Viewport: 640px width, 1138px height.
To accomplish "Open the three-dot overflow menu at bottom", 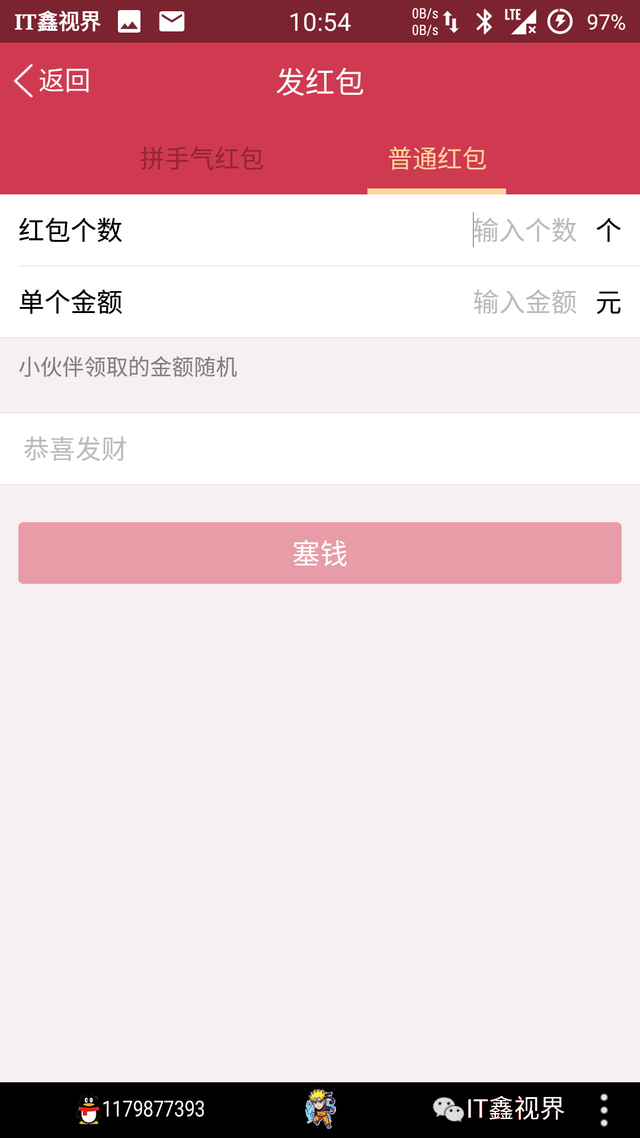I will (x=604, y=1110).
